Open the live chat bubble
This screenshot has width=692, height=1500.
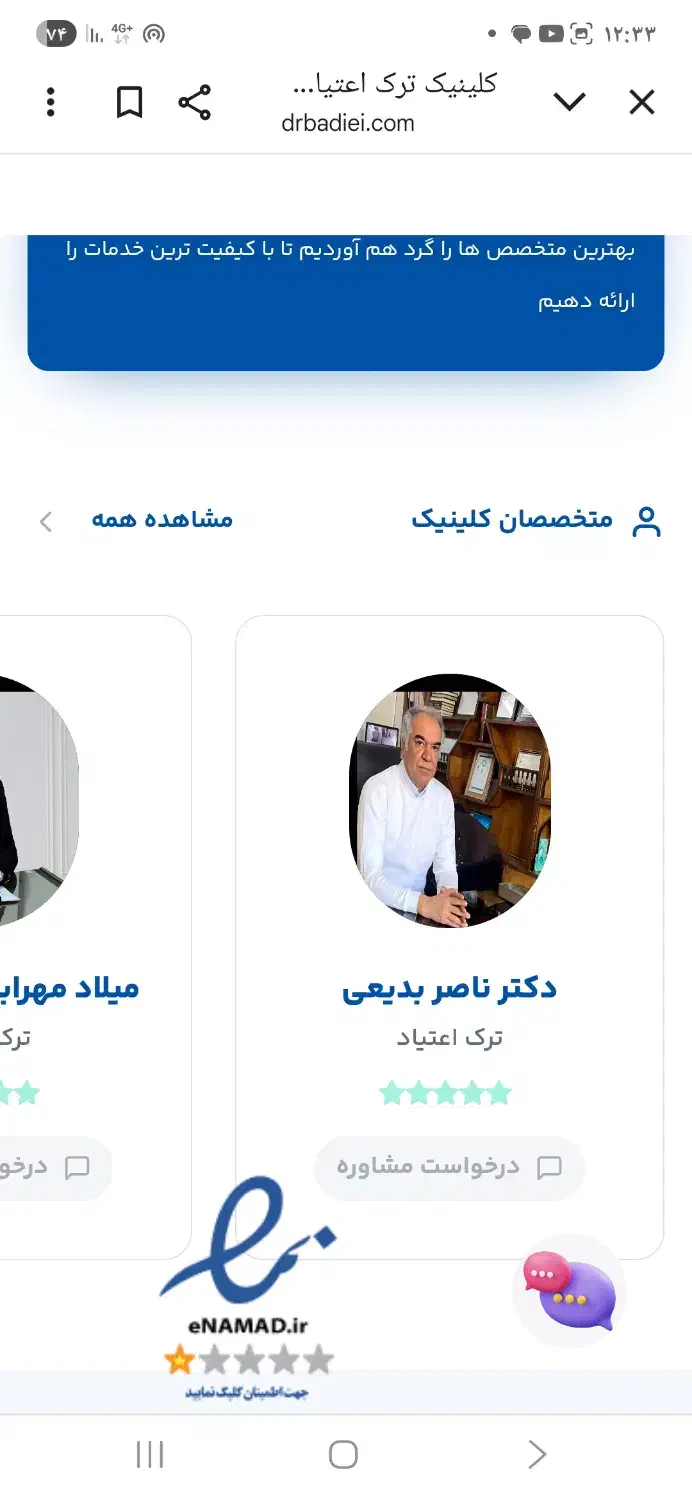tap(569, 1292)
